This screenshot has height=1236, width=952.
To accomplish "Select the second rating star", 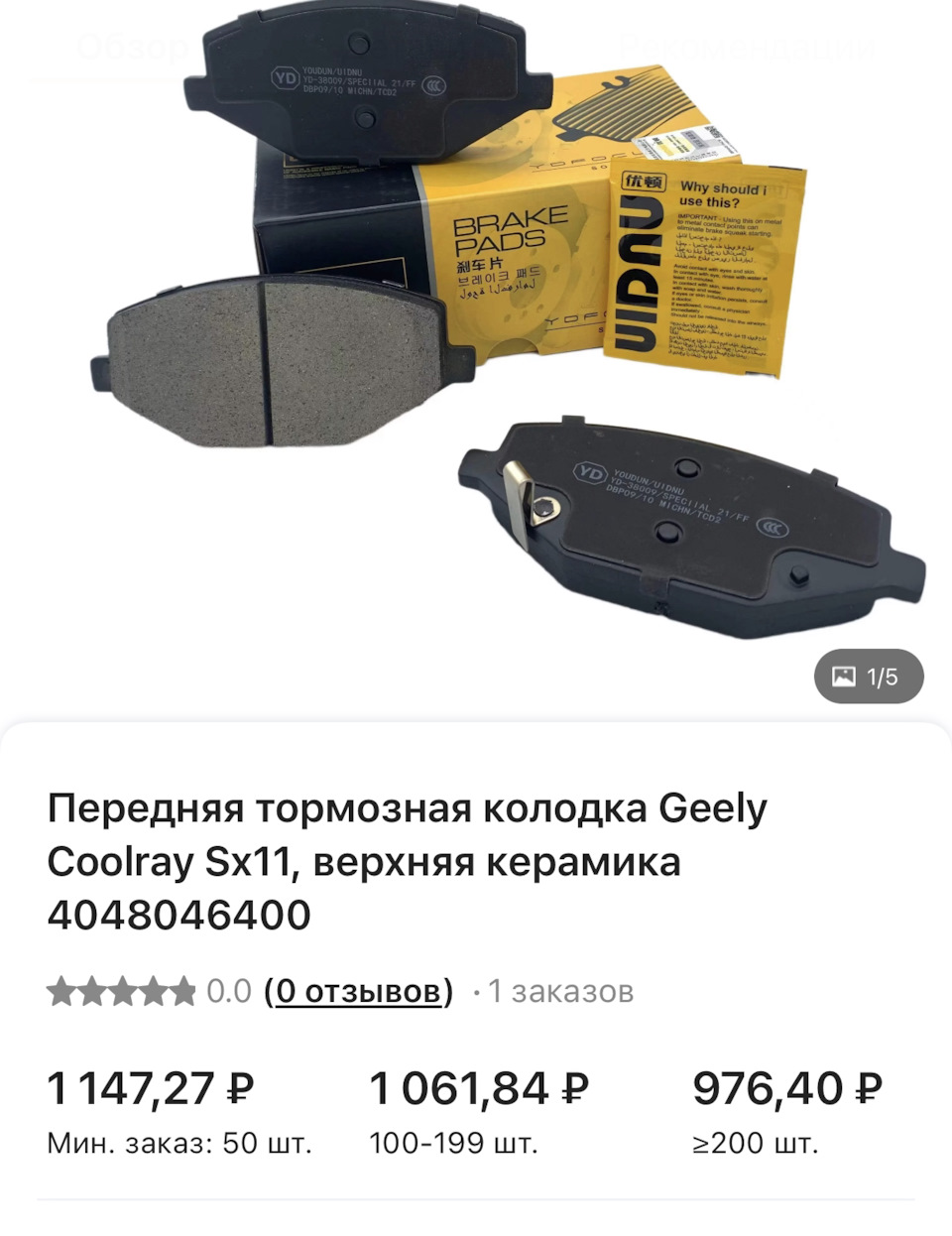I will pyautogui.click(x=90, y=989).
